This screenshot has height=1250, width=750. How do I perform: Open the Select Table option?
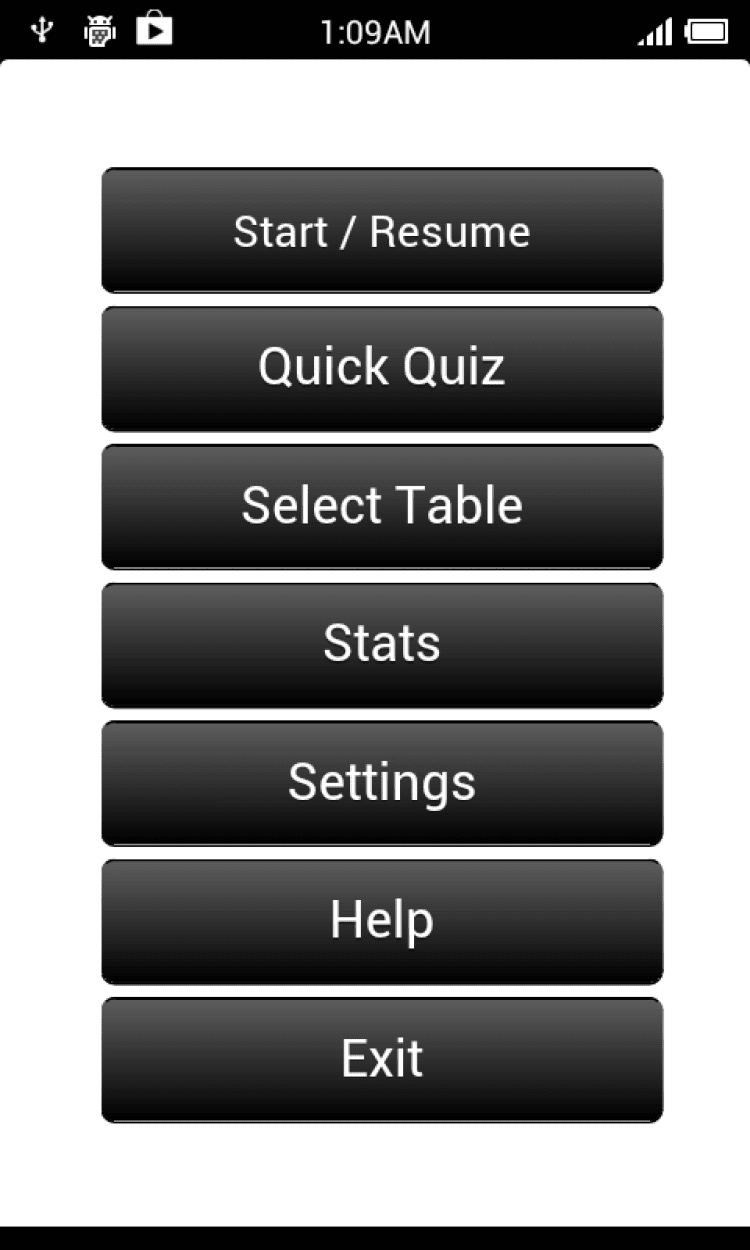(381, 506)
